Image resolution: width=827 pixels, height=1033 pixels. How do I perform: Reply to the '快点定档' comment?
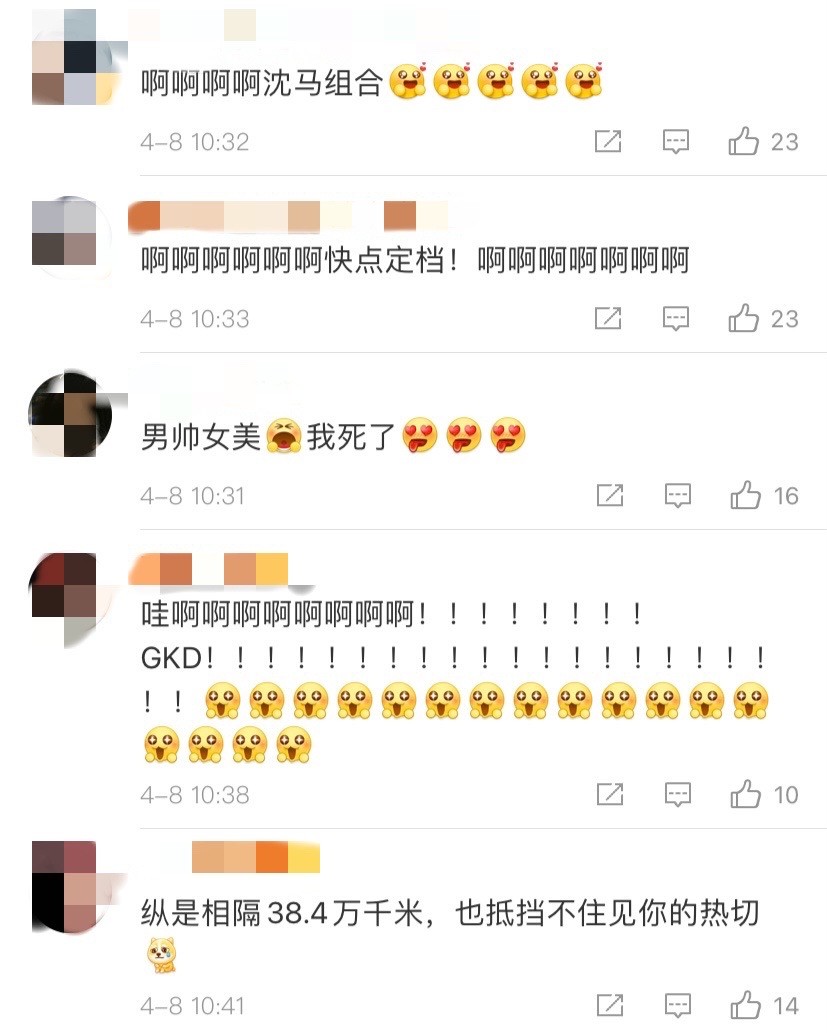point(677,319)
